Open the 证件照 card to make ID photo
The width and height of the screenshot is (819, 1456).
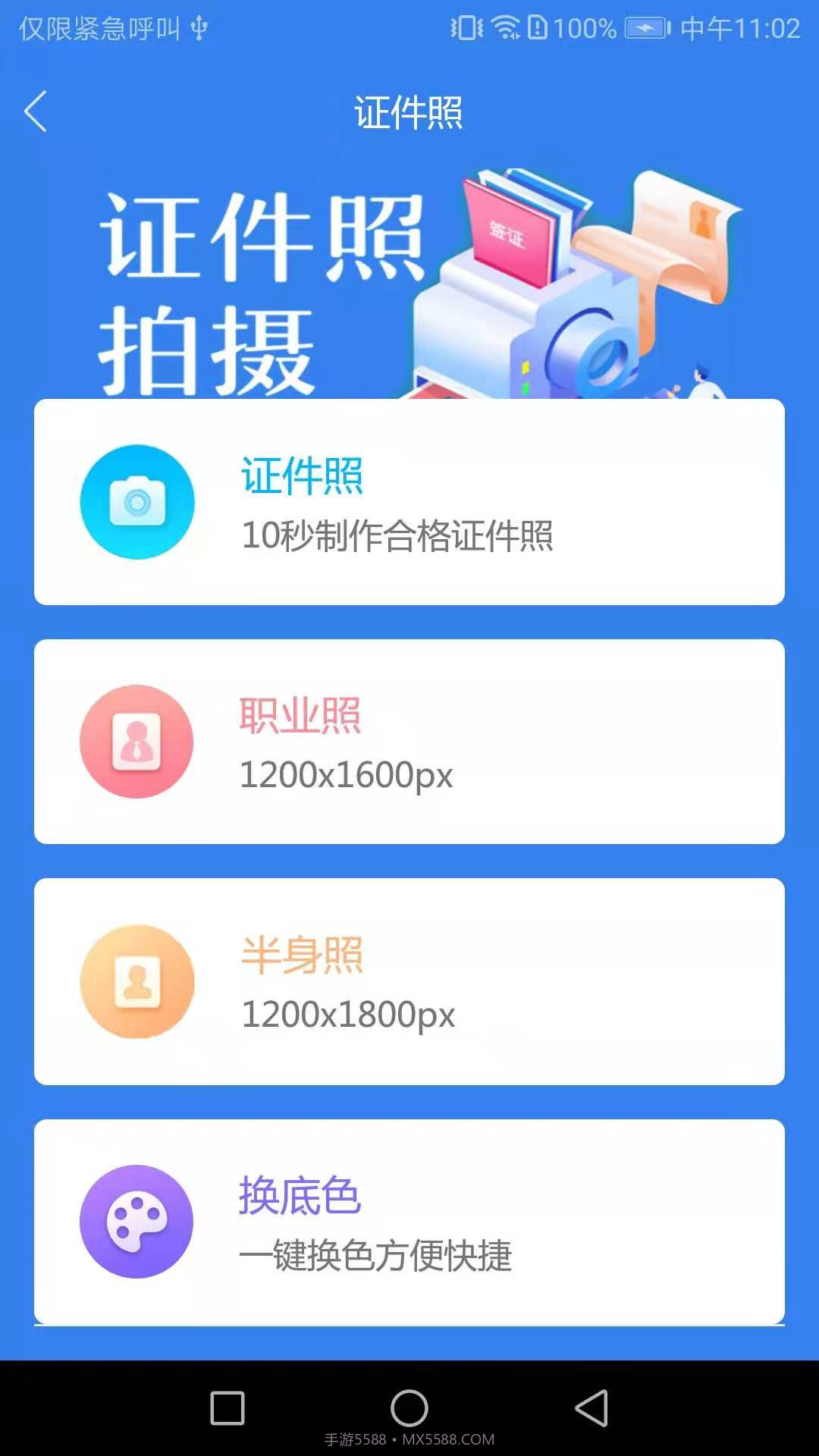(x=409, y=501)
